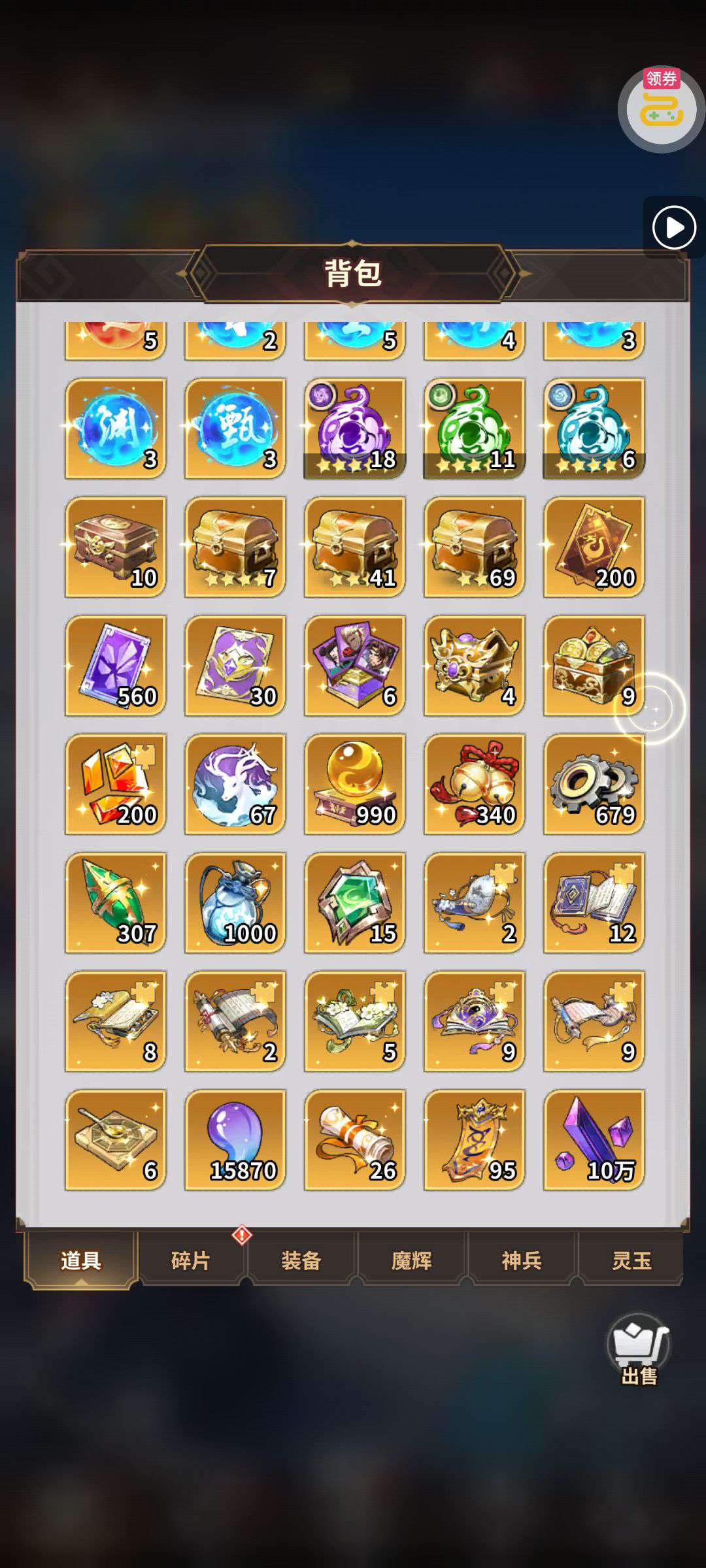Switch to the 碎片 tab
706x1568 pixels.
(x=191, y=1260)
